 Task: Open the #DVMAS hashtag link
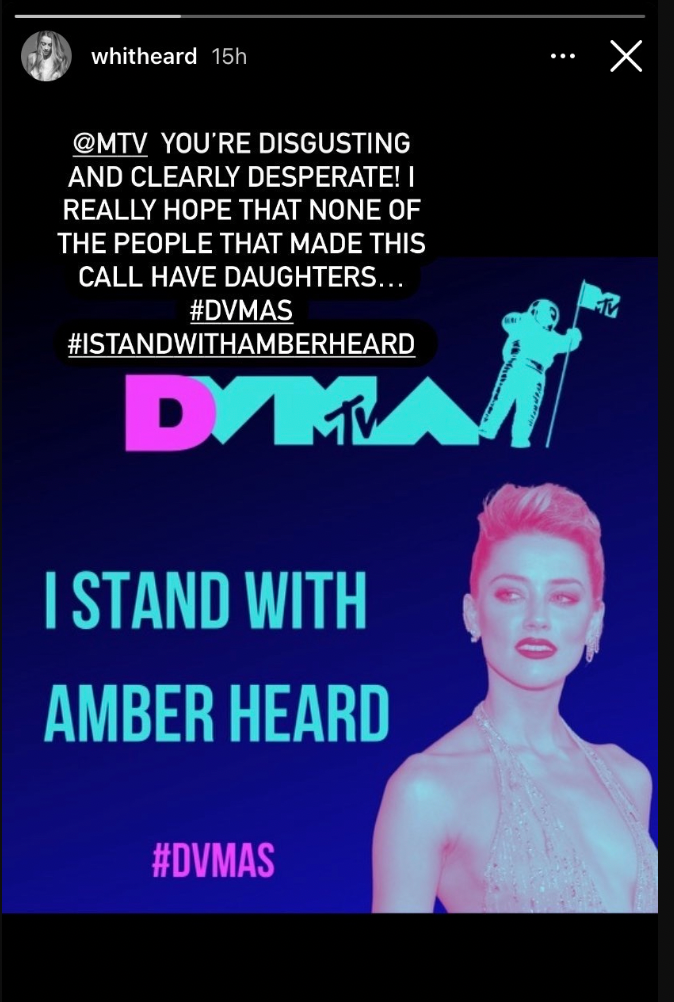[x=241, y=311]
